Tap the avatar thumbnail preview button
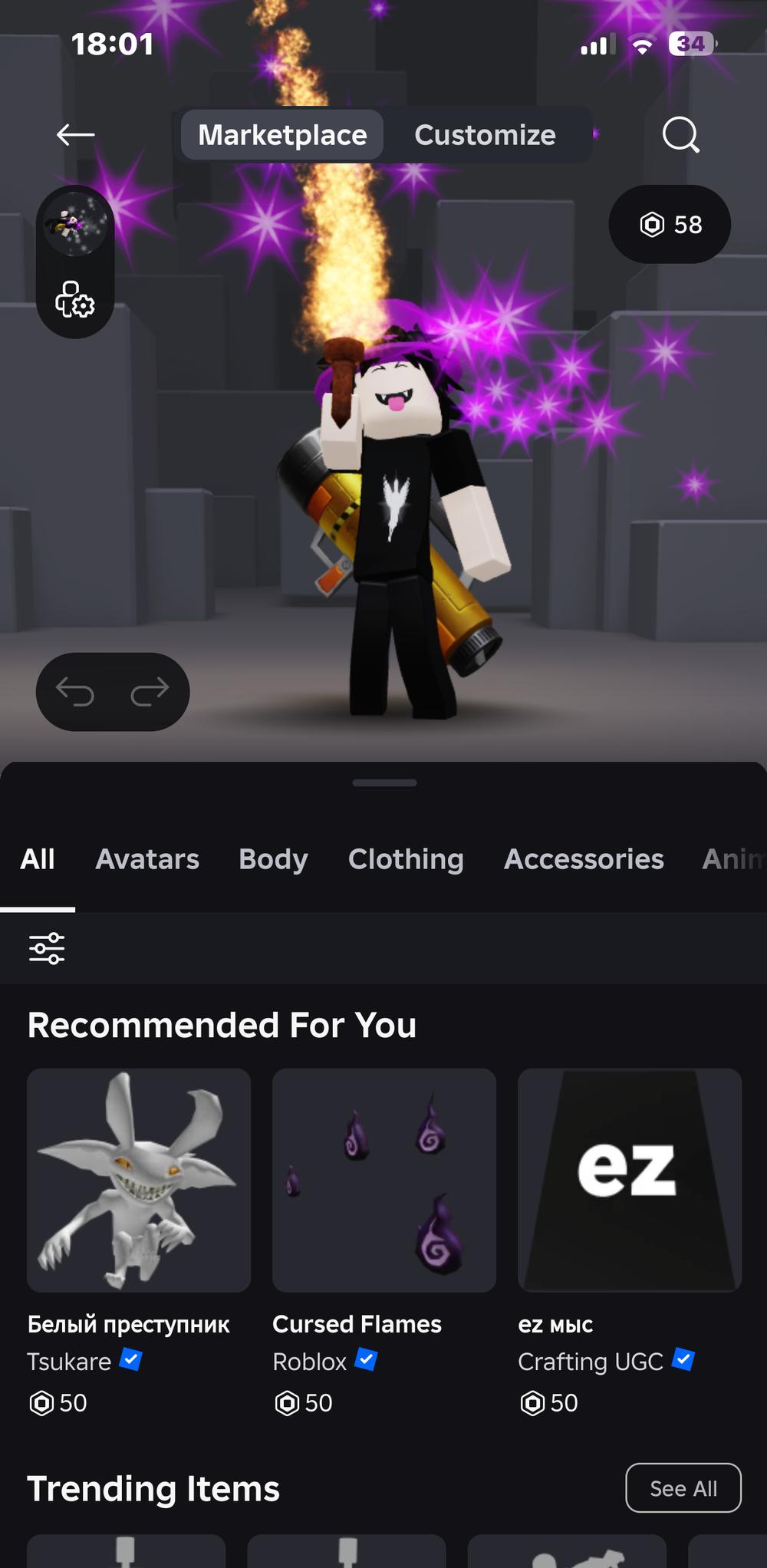Image resolution: width=767 pixels, height=1568 pixels. 74,225
